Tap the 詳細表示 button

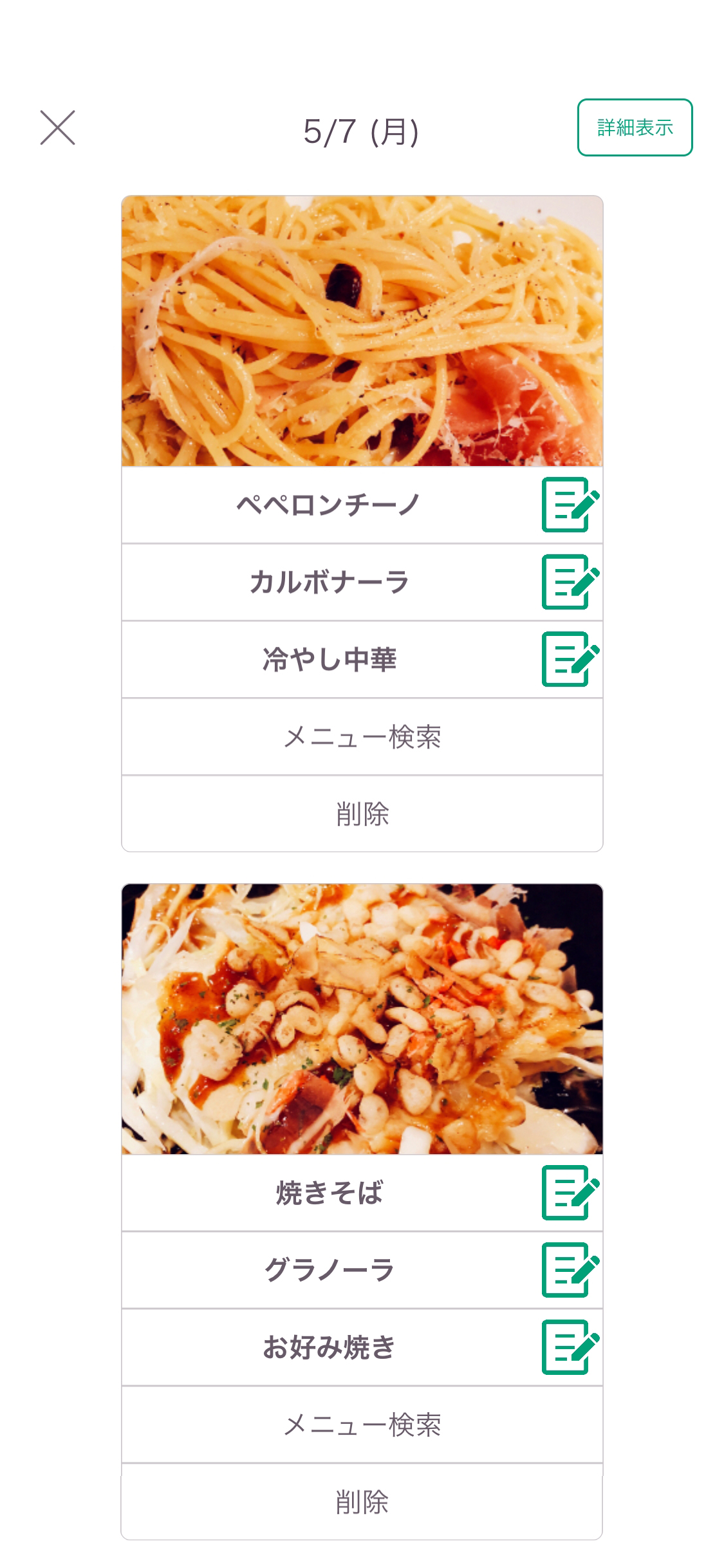pyautogui.click(x=634, y=127)
